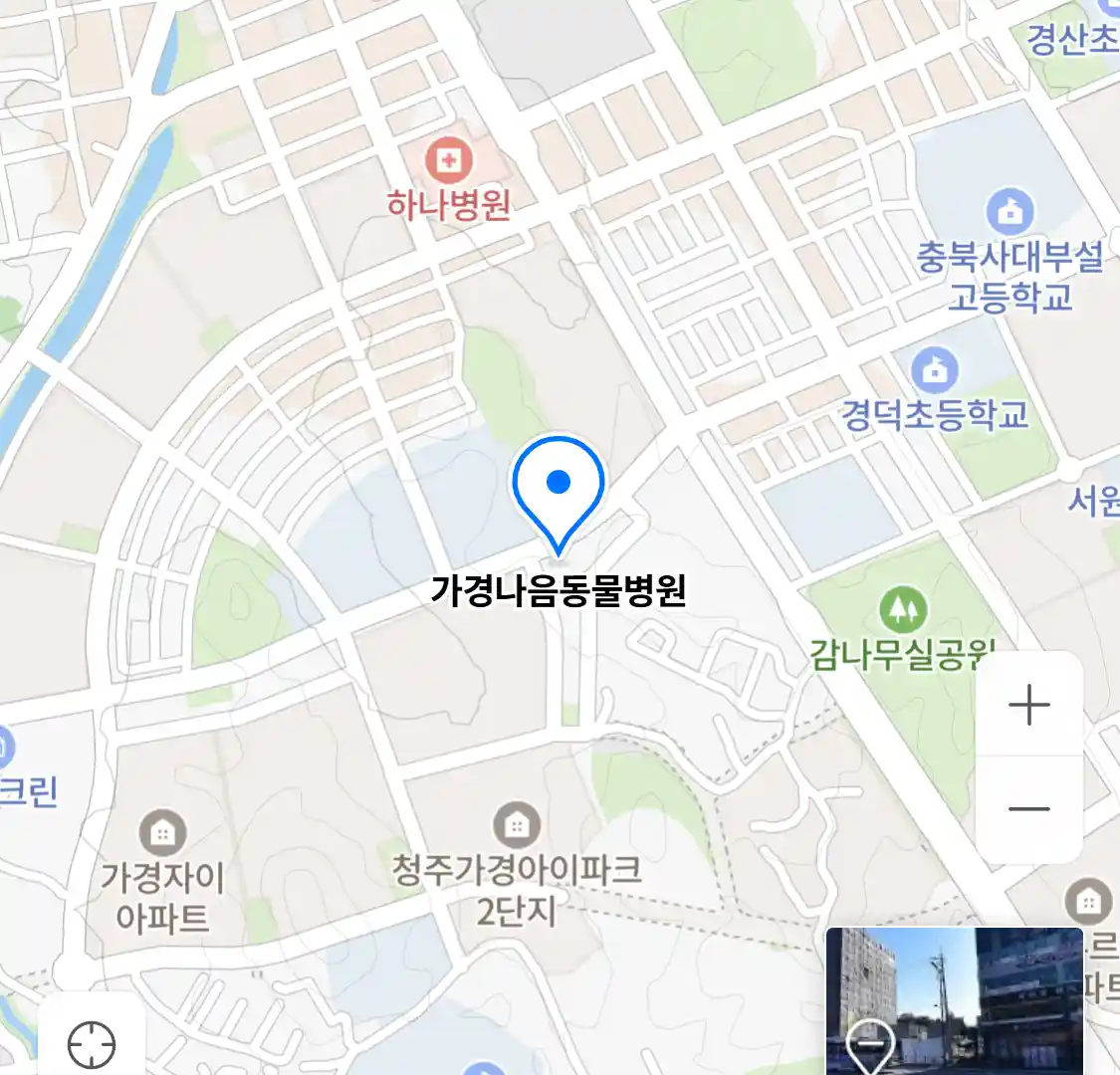
Task: Select the 청주가경아이파크 2단지 apartment marker
Action: (x=516, y=824)
